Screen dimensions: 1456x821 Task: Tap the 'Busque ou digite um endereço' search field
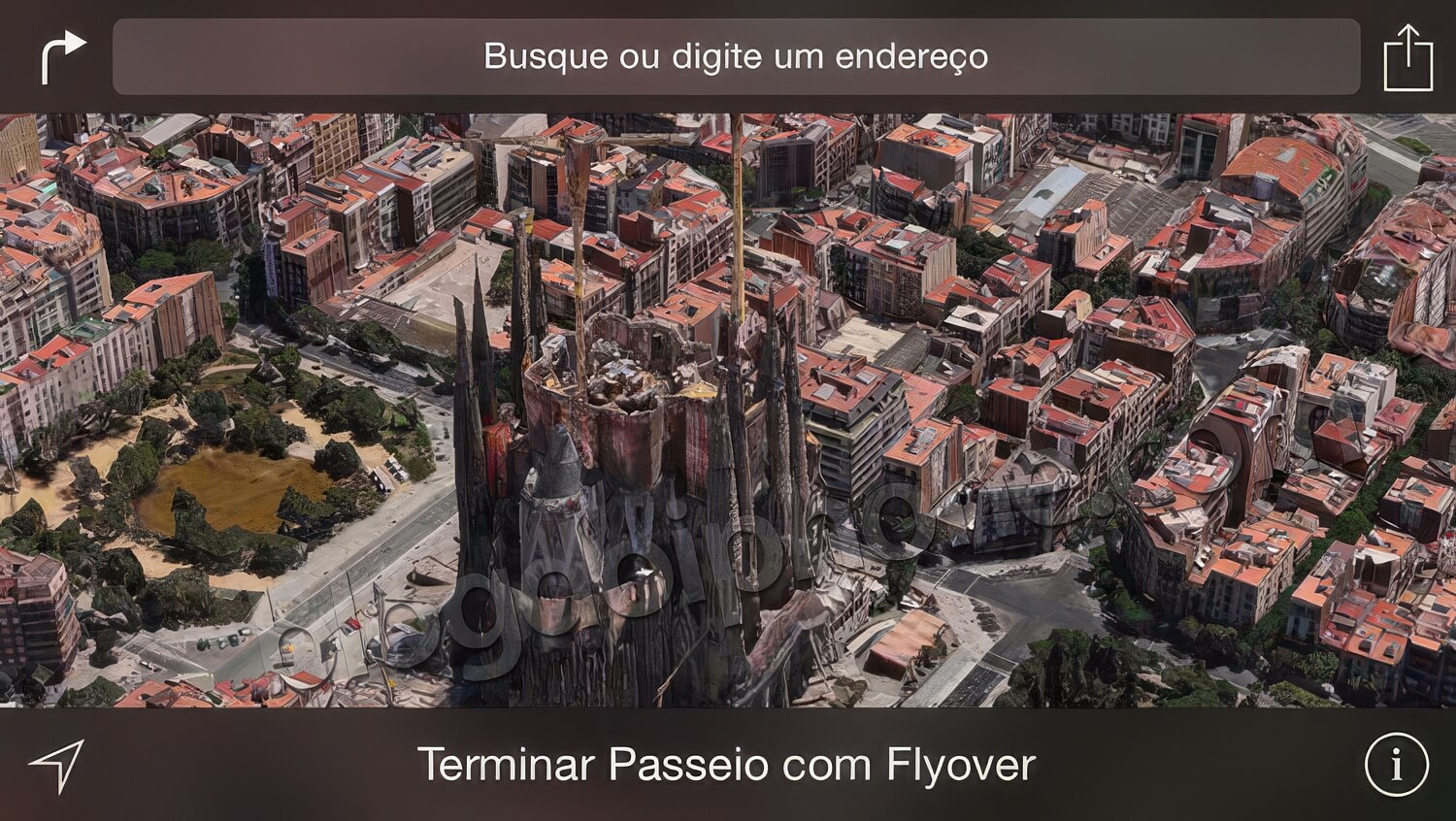click(736, 56)
